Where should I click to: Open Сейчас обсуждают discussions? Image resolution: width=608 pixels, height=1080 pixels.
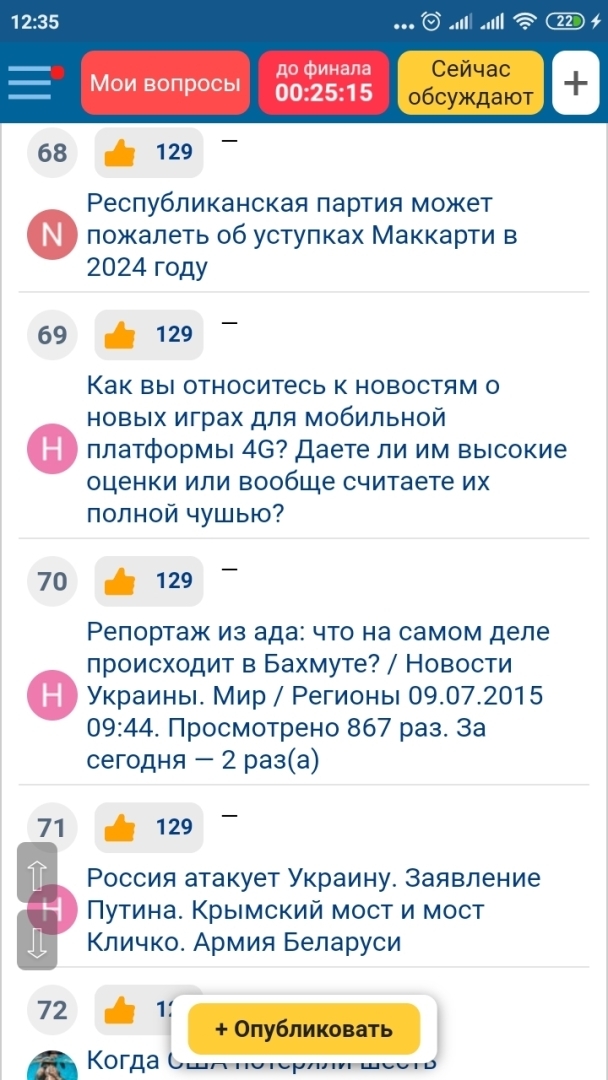471,83
